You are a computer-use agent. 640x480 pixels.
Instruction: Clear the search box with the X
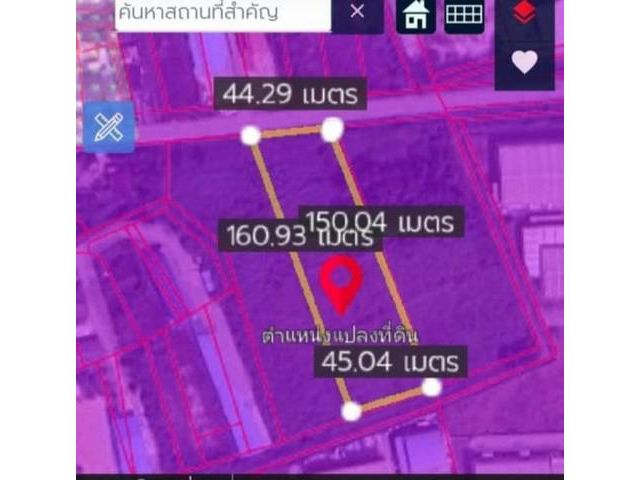[x=357, y=14]
